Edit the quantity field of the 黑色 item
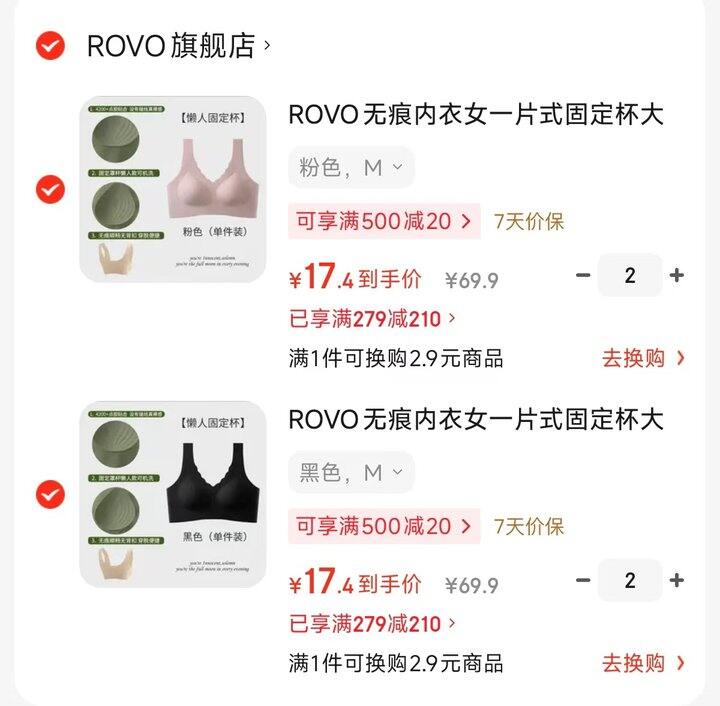The height and width of the screenshot is (706, 720). (x=630, y=580)
